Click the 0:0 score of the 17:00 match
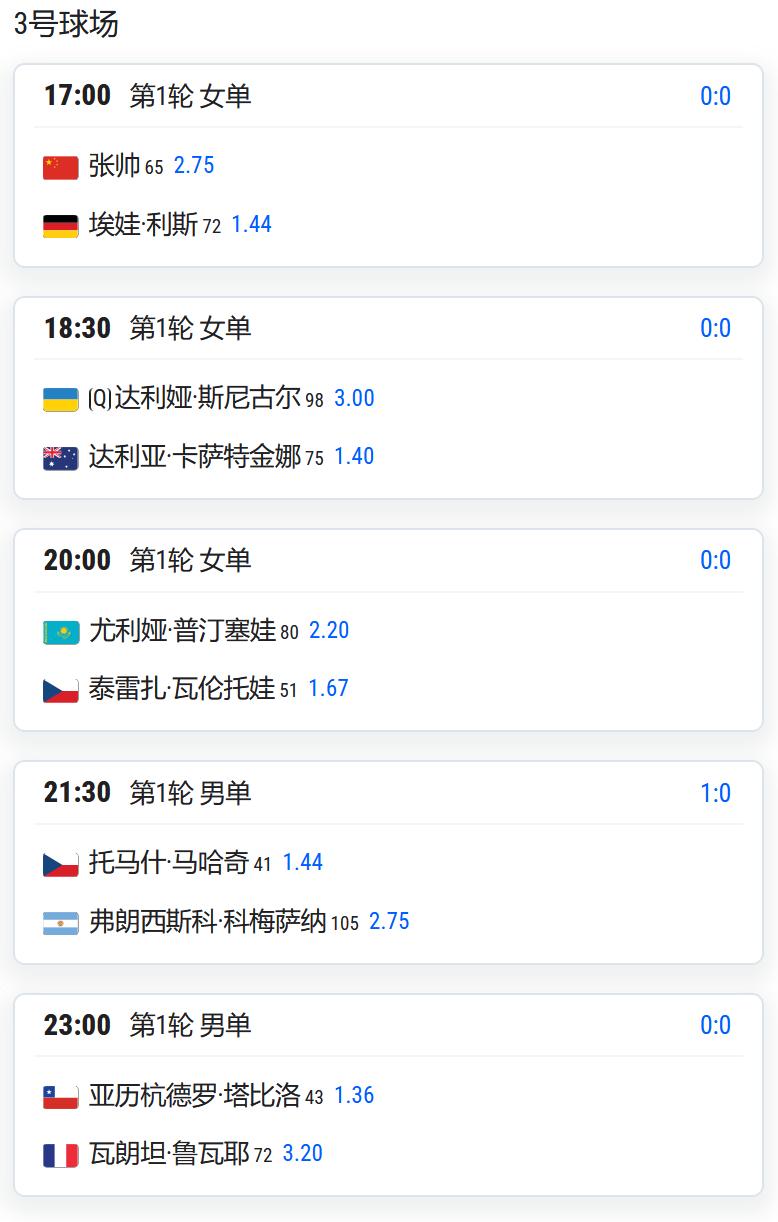 click(717, 96)
